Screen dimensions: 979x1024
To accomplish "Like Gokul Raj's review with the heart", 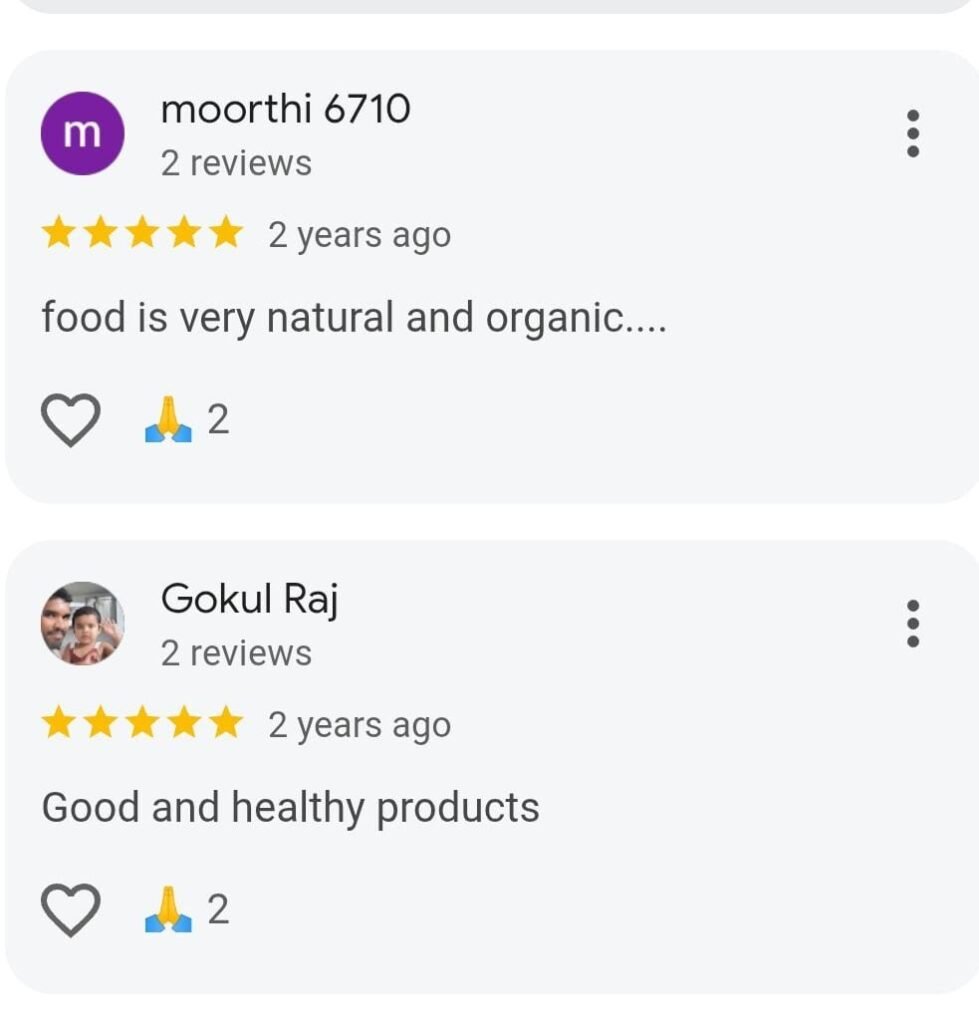I will coord(70,910).
